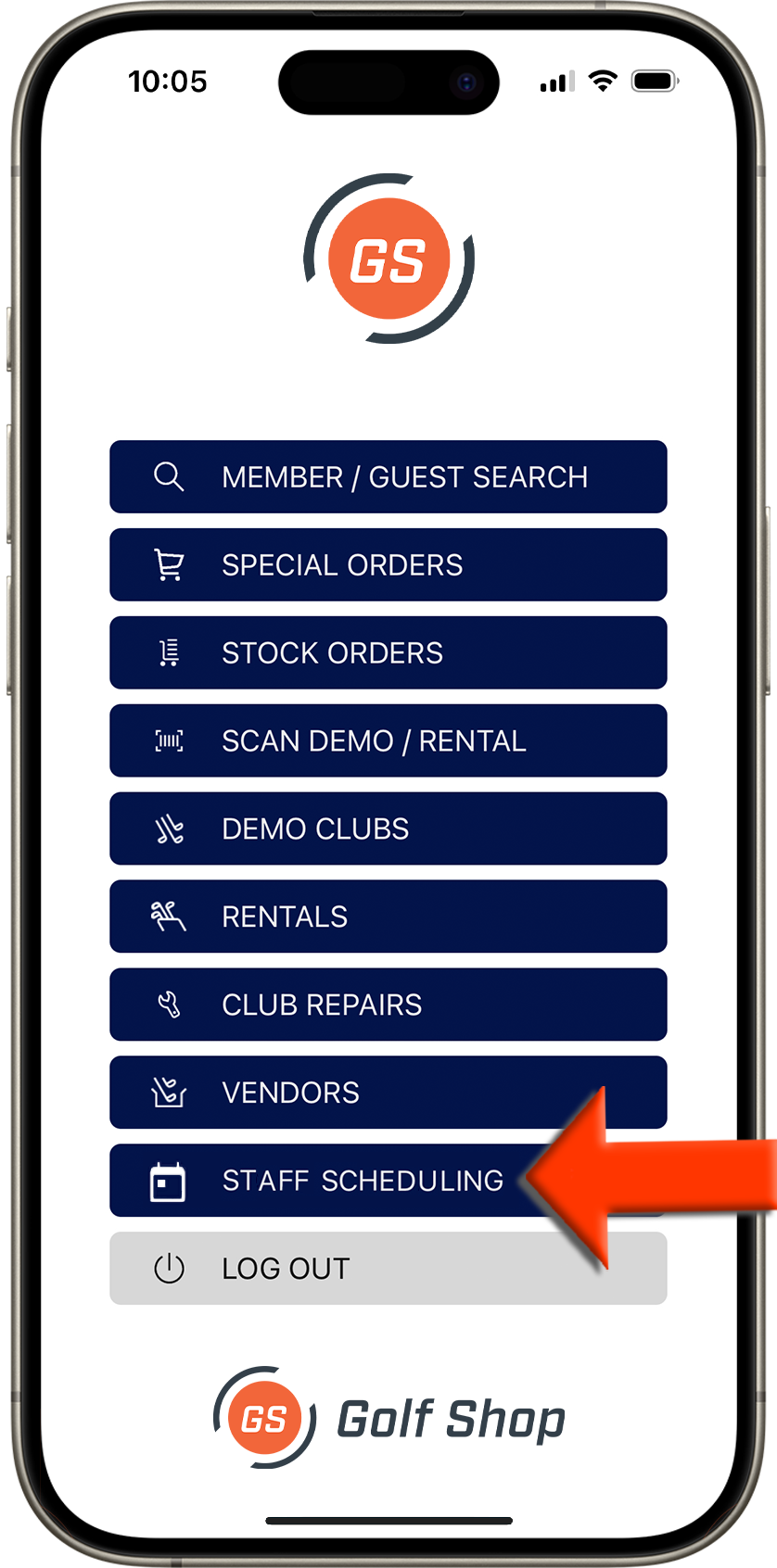Go to Vendors
777x1568 pixels.
click(x=388, y=1093)
